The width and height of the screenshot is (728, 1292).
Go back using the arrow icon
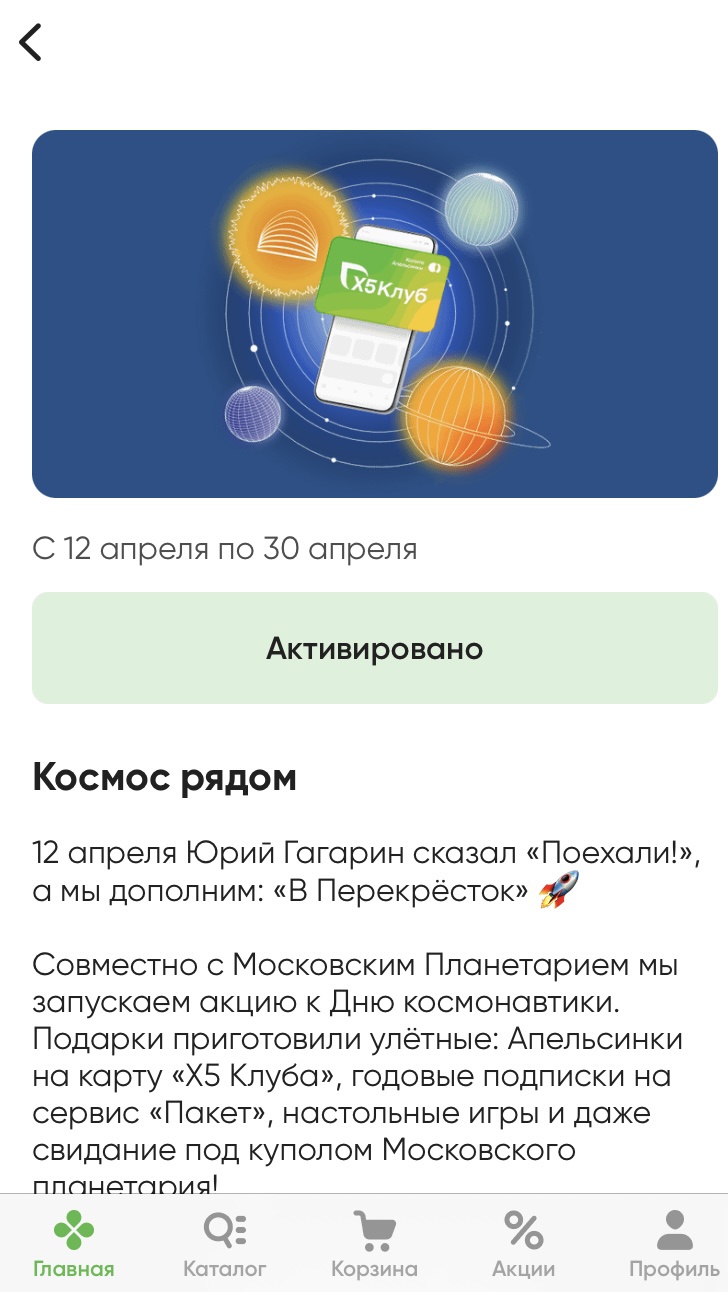click(31, 42)
